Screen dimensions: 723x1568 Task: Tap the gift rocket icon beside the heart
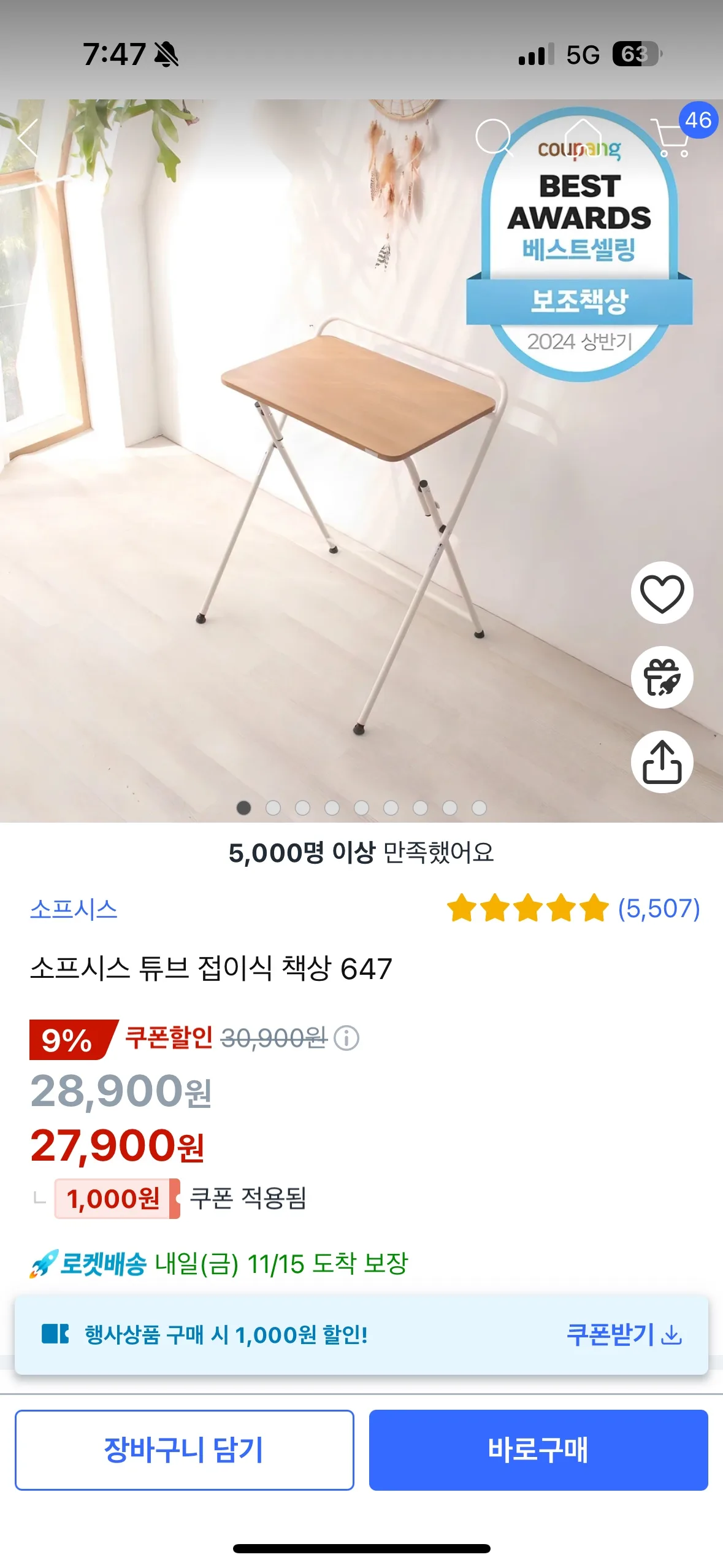click(x=662, y=678)
